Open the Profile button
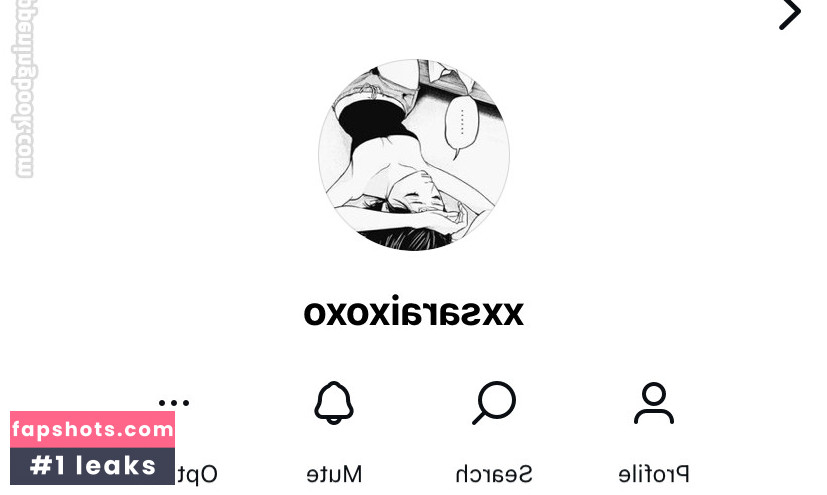 point(653,404)
